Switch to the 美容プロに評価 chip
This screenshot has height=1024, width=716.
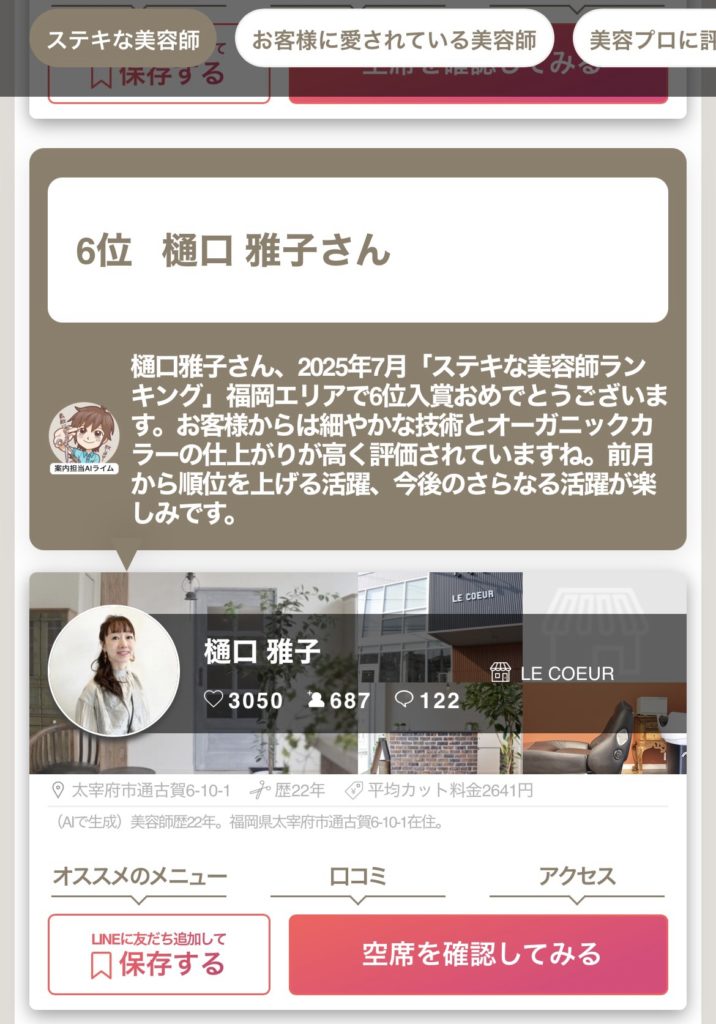(x=650, y=39)
